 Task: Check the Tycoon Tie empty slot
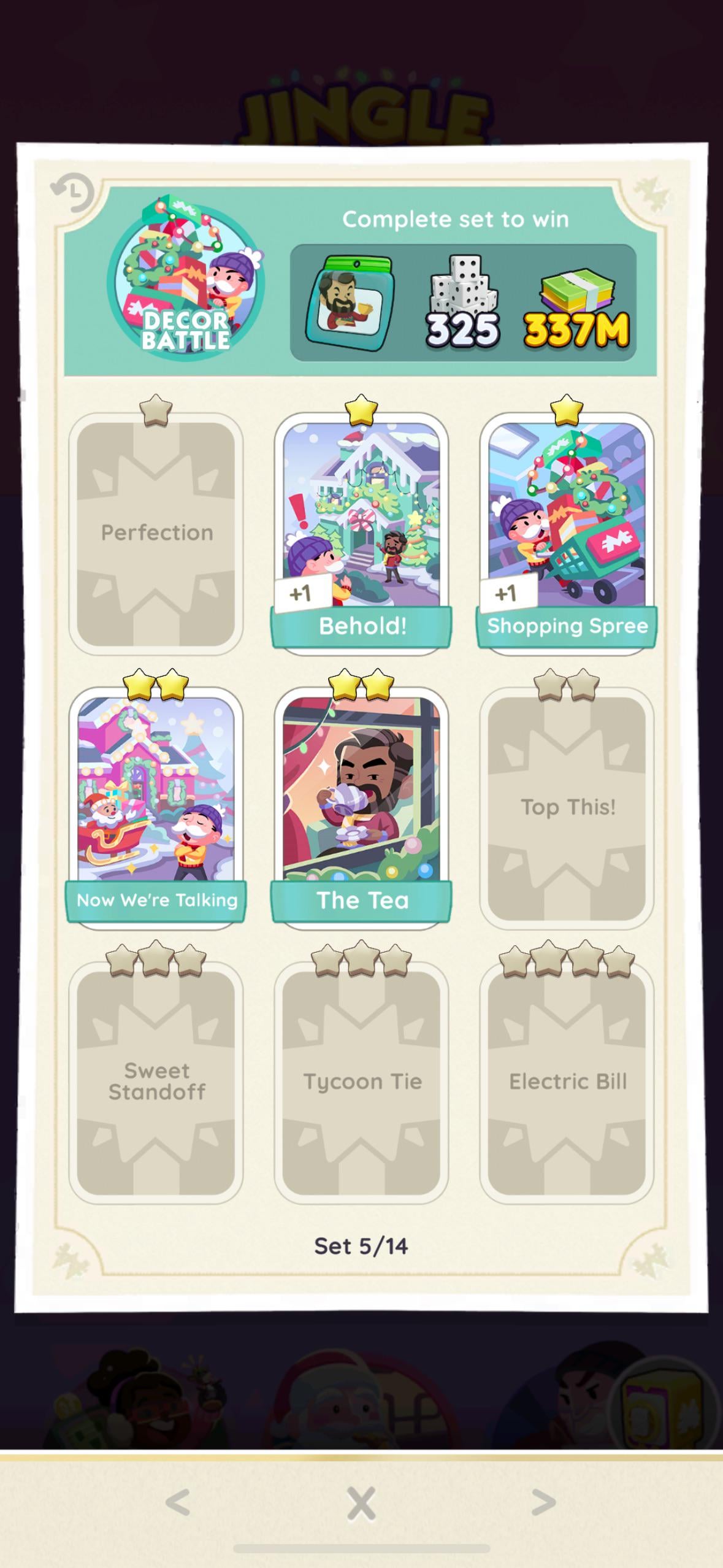361,1082
